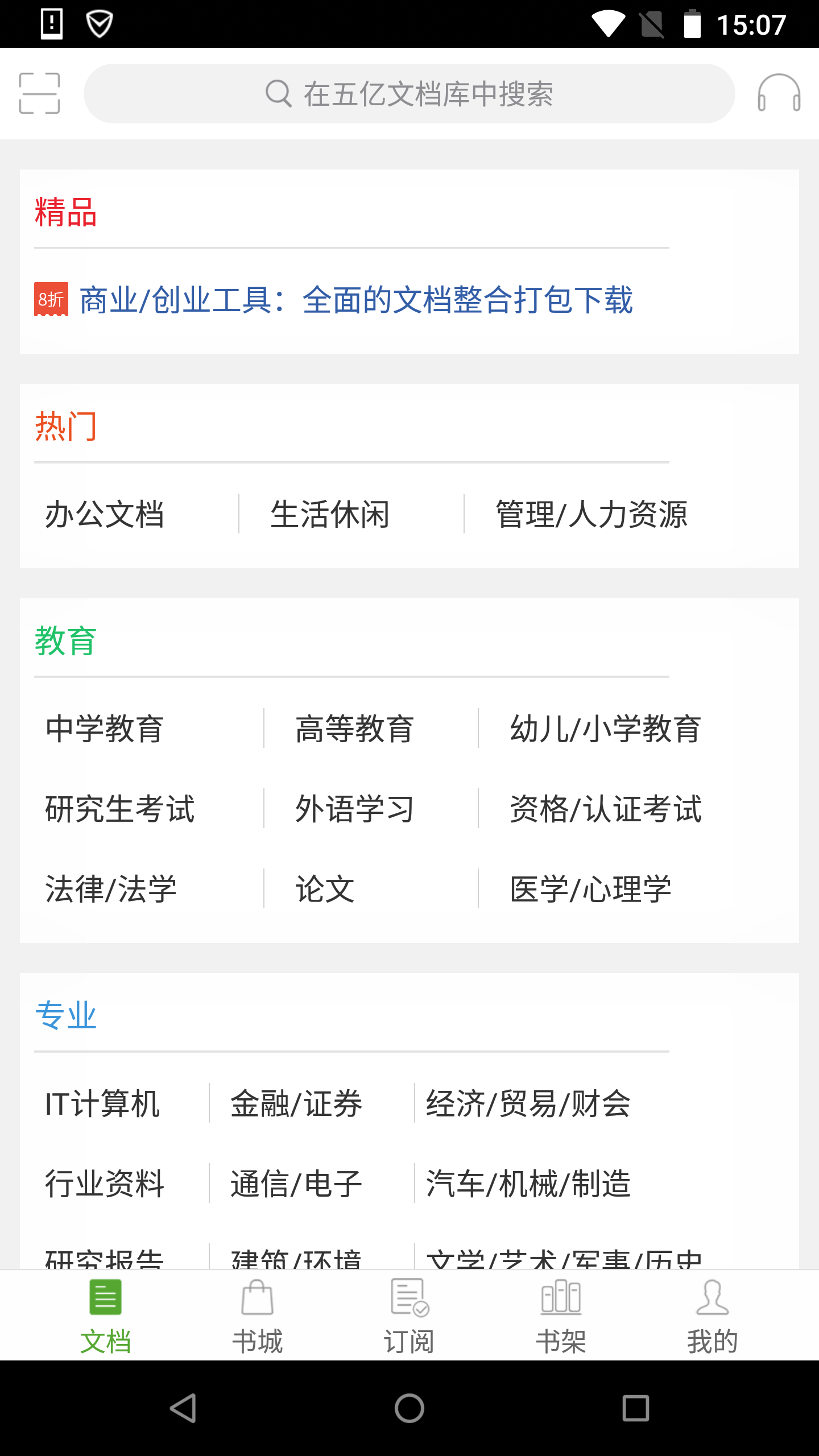This screenshot has height=1456, width=819.
Task: Tap the search box 在五亿文档库中搜索
Action: tap(409, 93)
